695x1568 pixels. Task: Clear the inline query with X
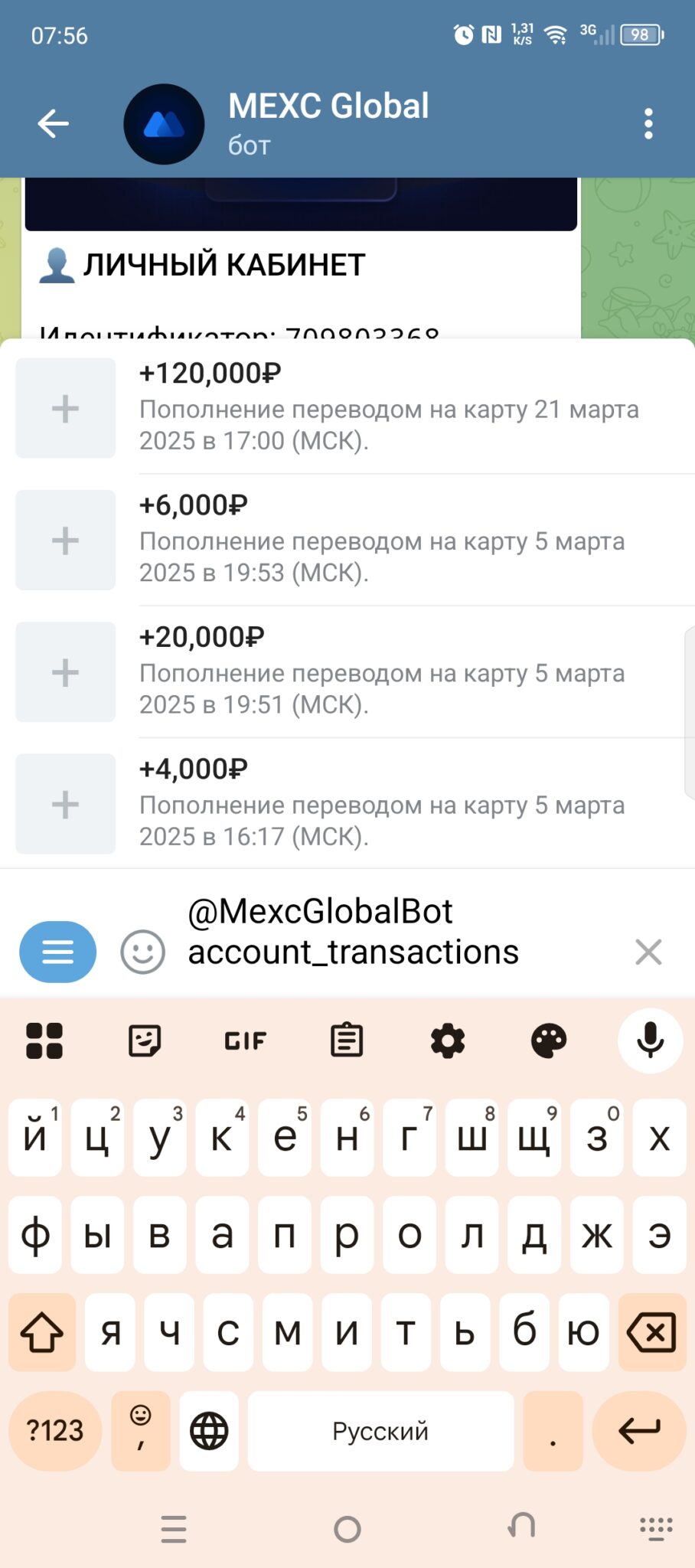(x=648, y=952)
